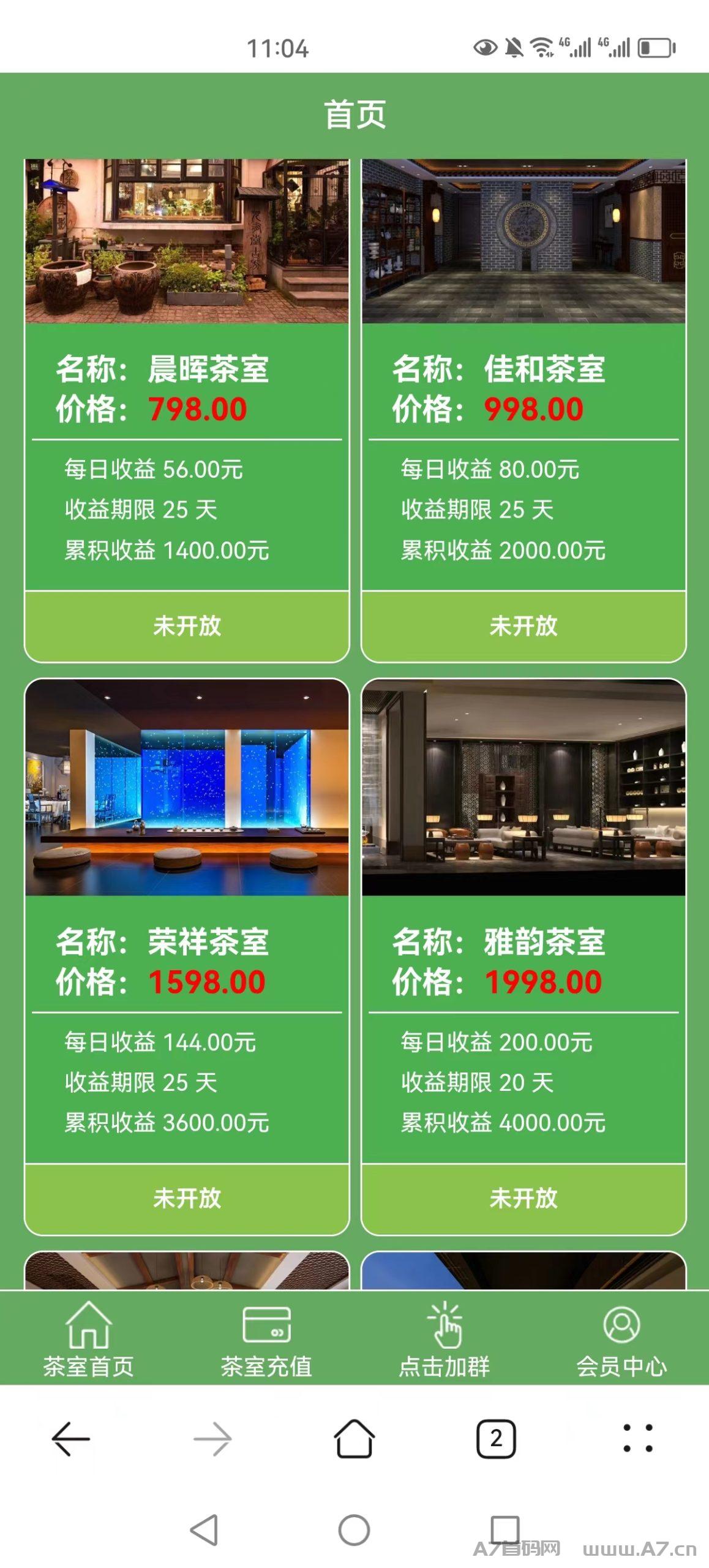Open the 点击加群 tab
The width and height of the screenshot is (709, 1568).
(x=444, y=1339)
